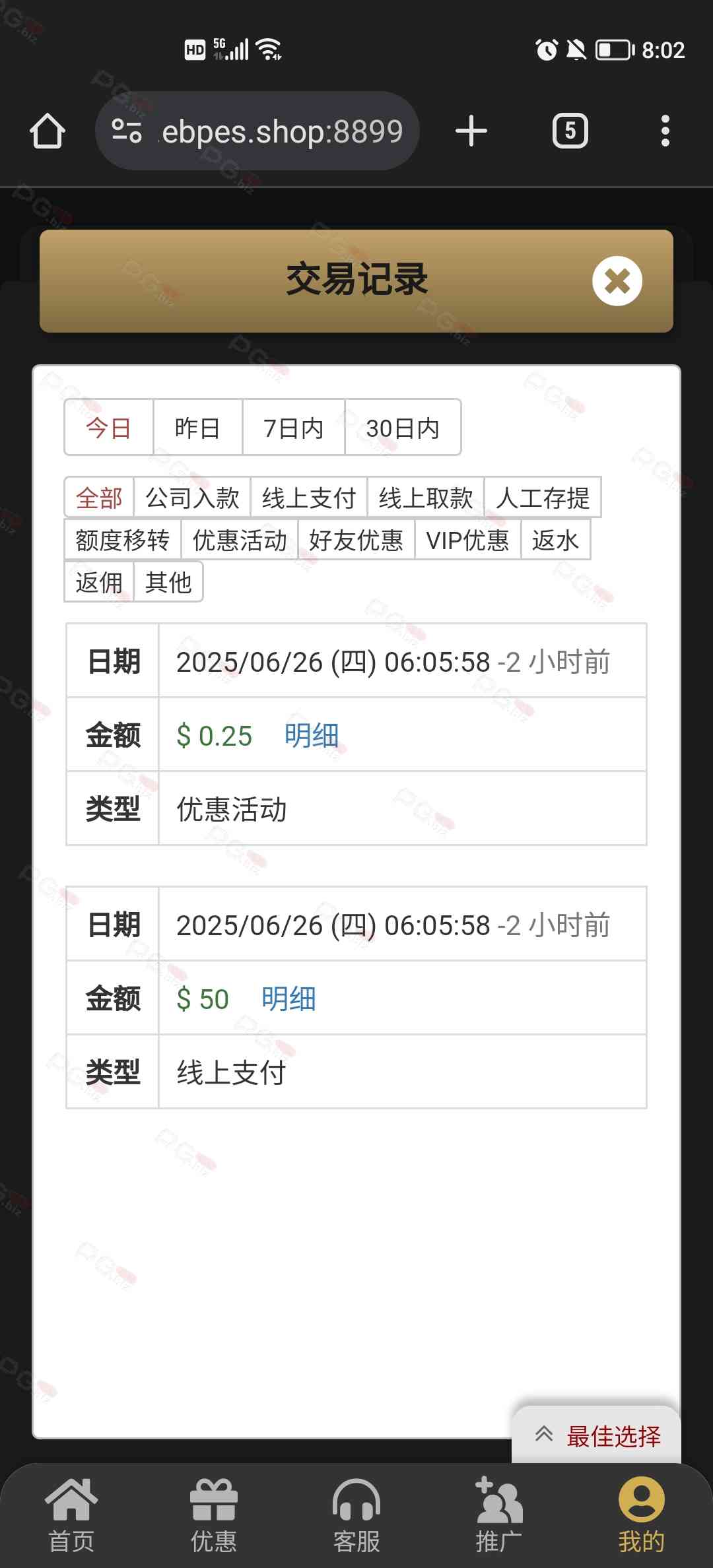Open the tab switcher showing 5
The image size is (713, 1568).
point(570,131)
